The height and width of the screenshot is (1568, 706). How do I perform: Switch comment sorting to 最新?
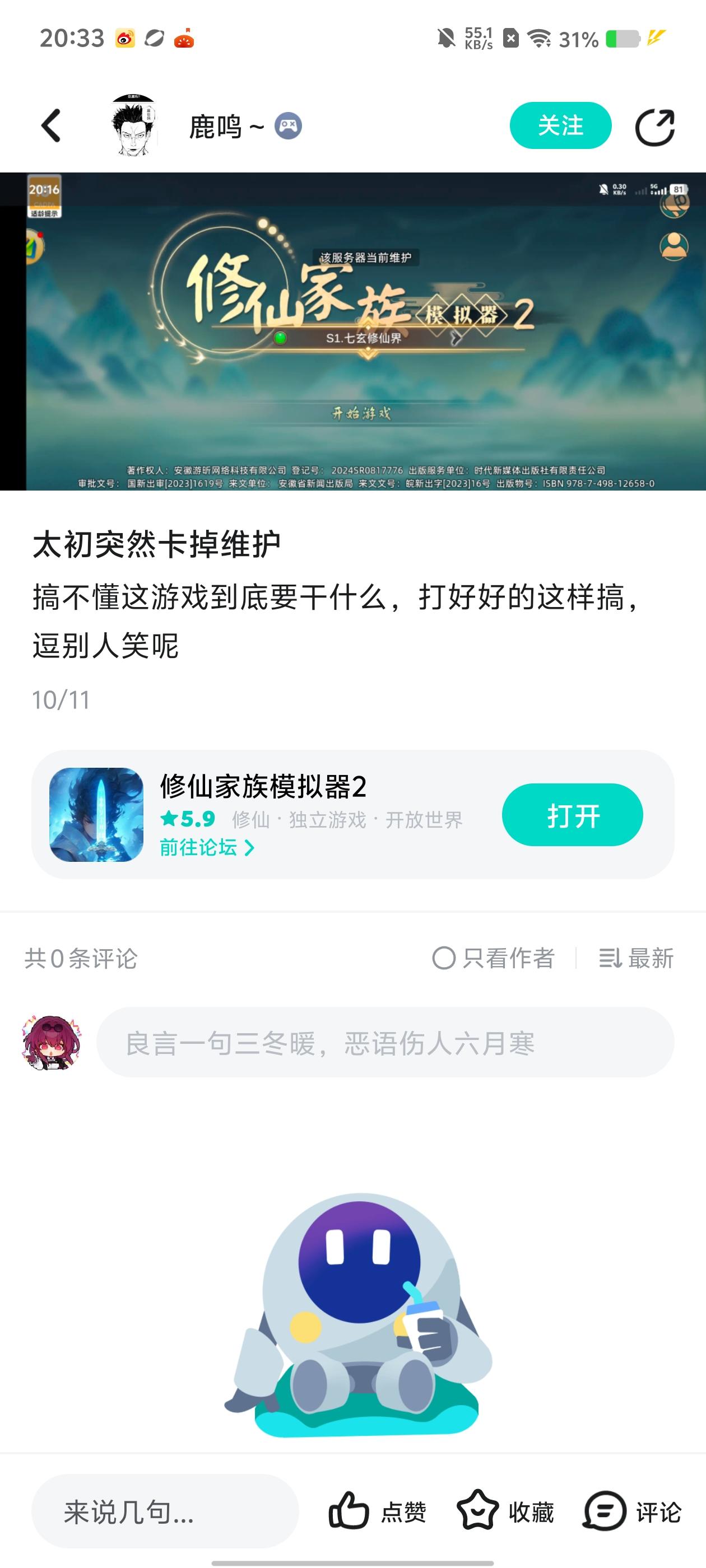pyautogui.click(x=651, y=959)
